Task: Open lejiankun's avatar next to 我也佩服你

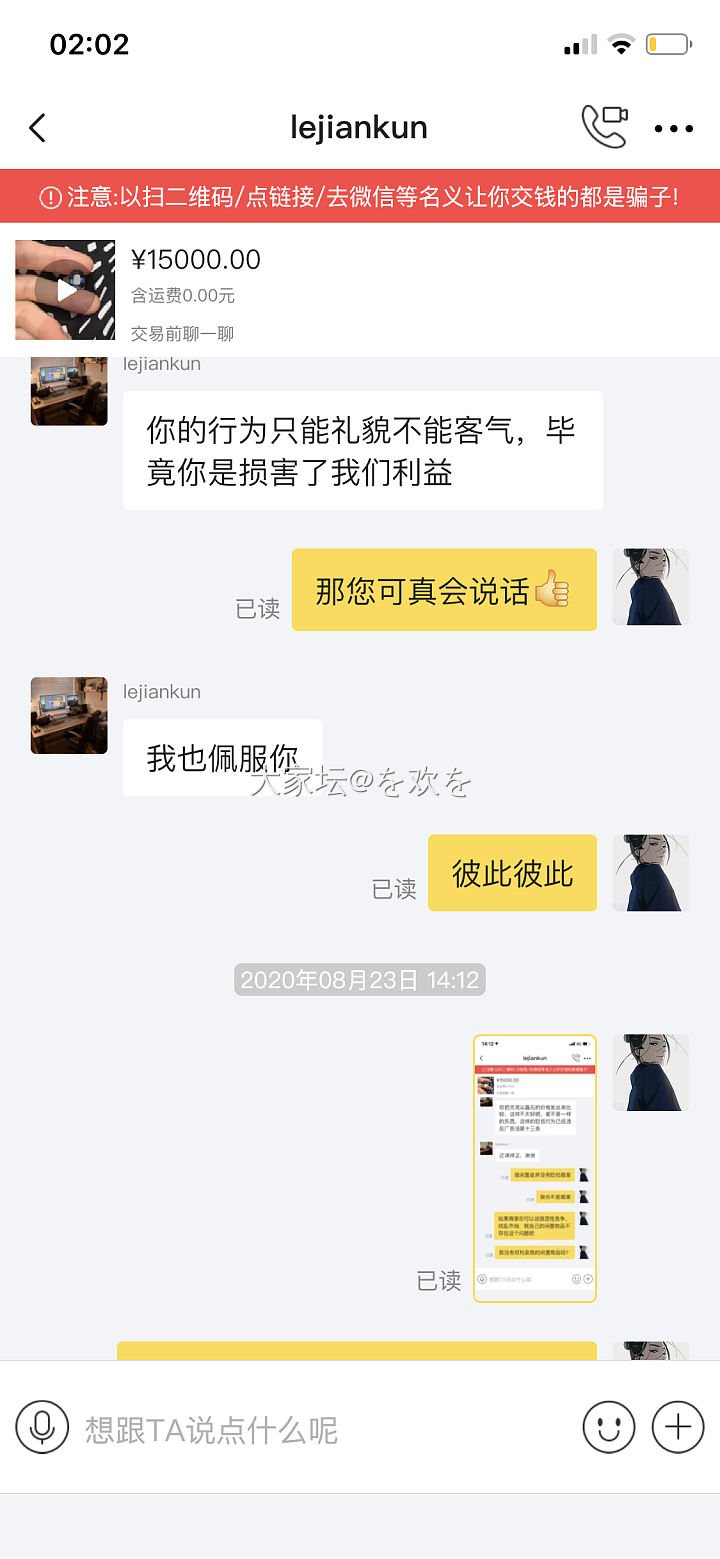Action: (69, 715)
